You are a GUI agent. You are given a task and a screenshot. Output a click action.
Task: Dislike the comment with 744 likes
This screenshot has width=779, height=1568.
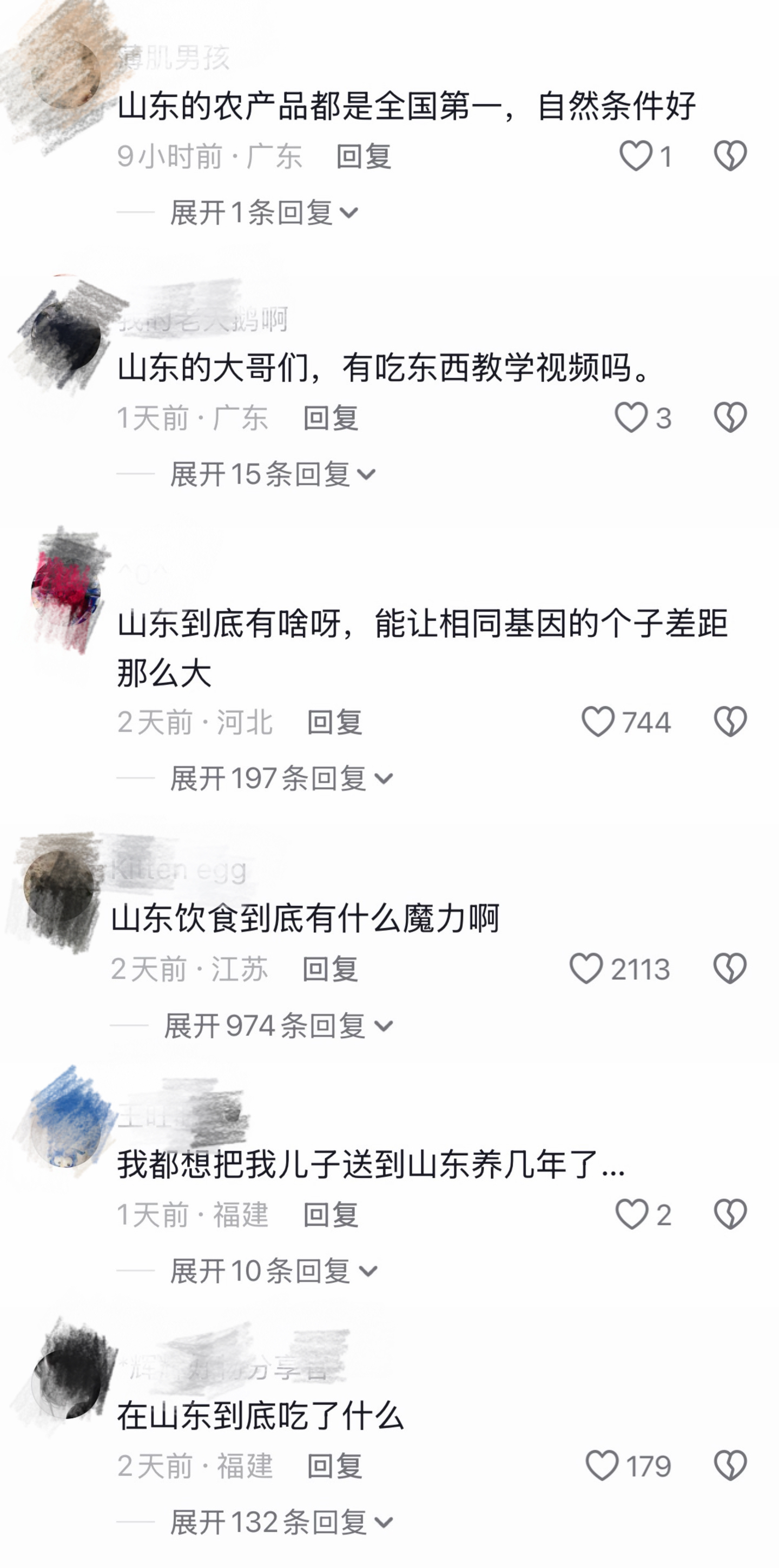pyautogui.click(x=730, y=722)
